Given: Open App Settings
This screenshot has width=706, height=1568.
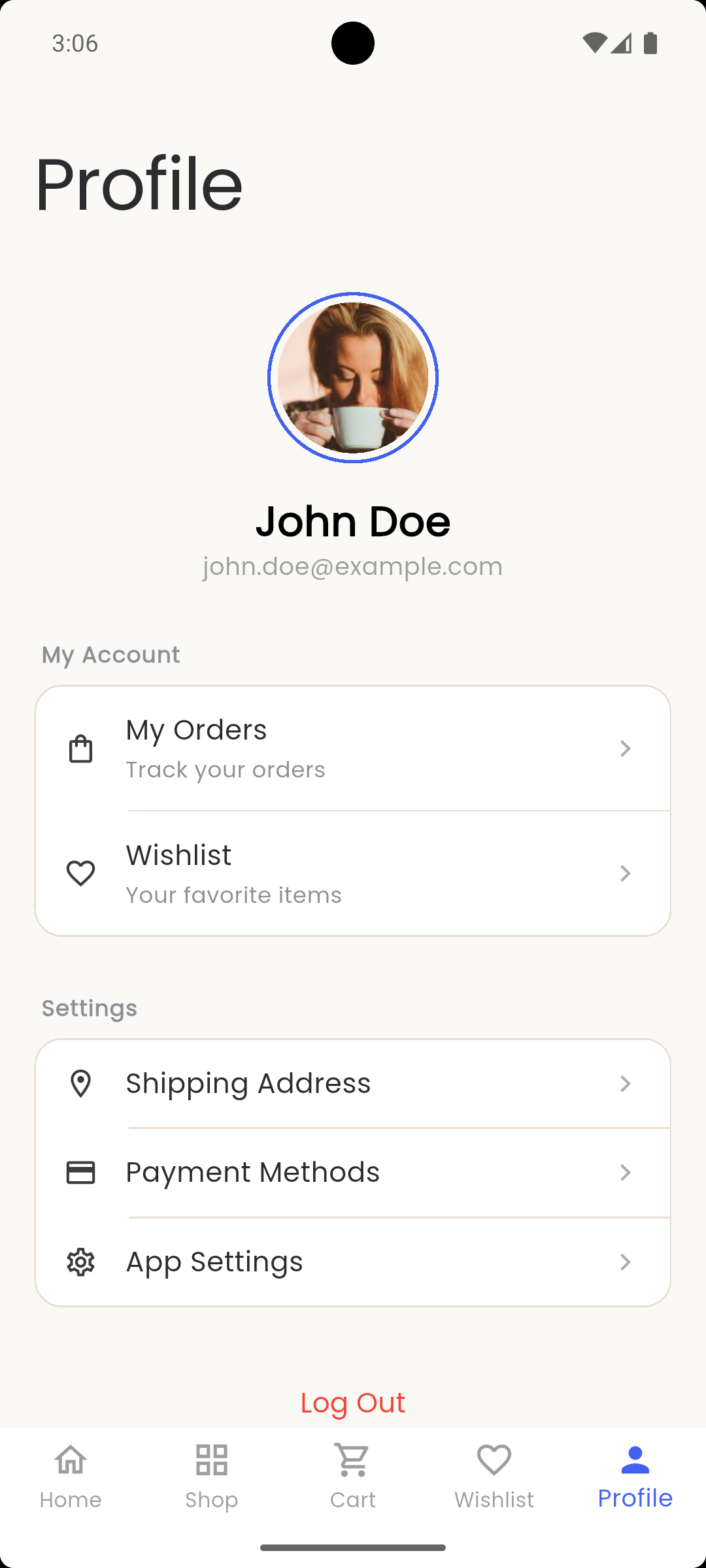Looking at the screenshot, I should (353, 1262).
